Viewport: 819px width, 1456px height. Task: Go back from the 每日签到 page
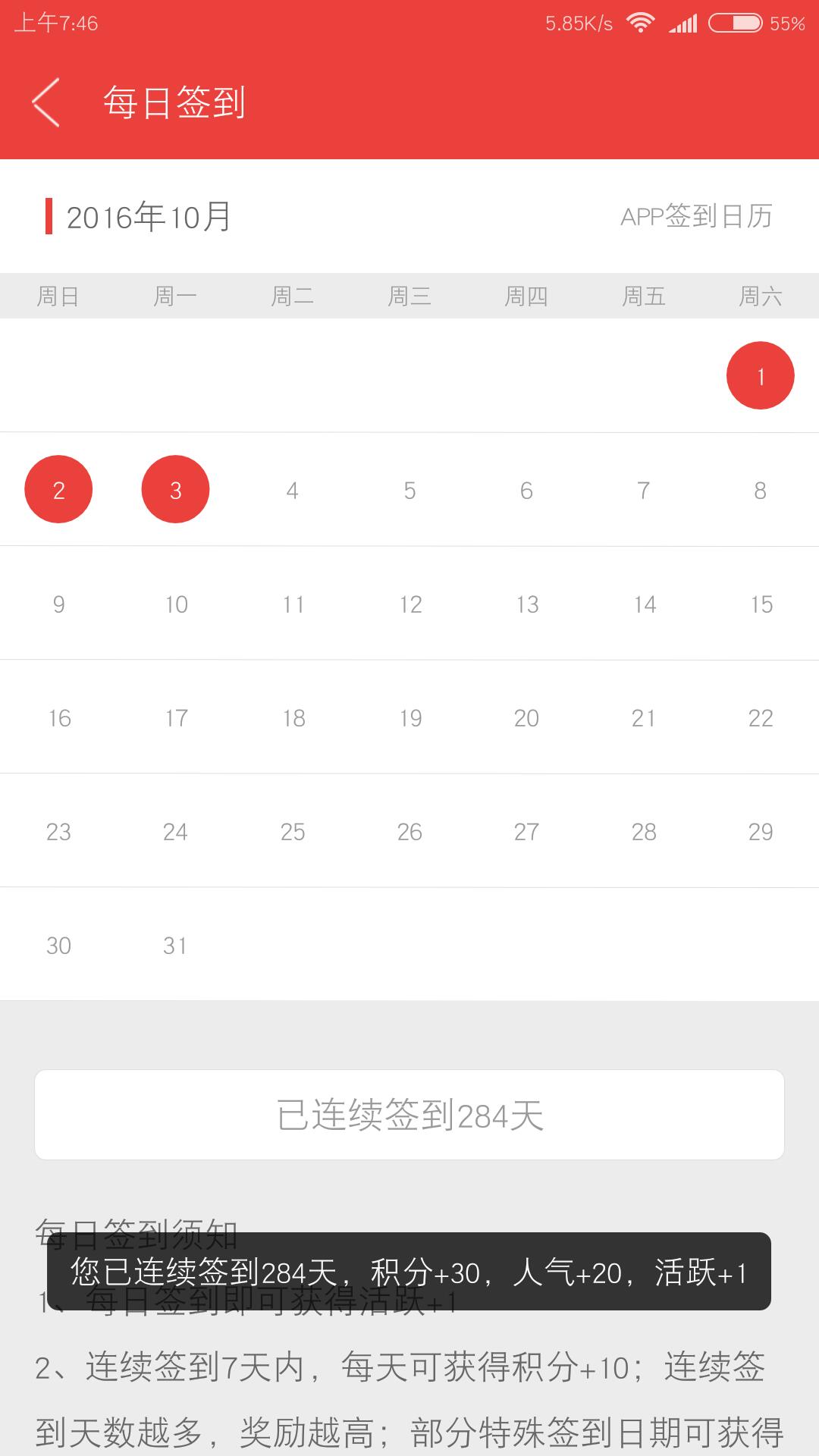pyautogui.click(x=45, y=102)
